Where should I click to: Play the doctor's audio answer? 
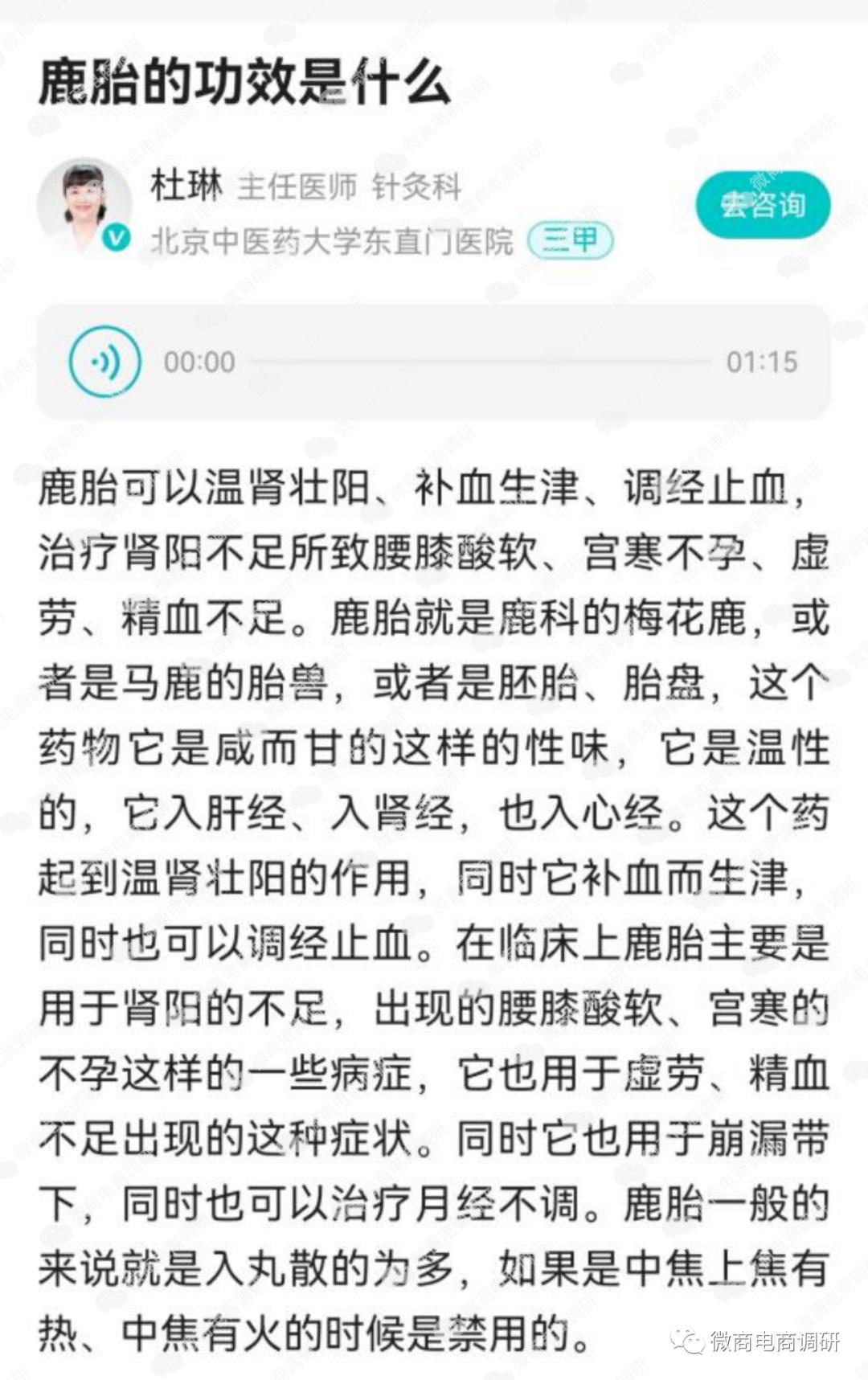coord(105,362)
